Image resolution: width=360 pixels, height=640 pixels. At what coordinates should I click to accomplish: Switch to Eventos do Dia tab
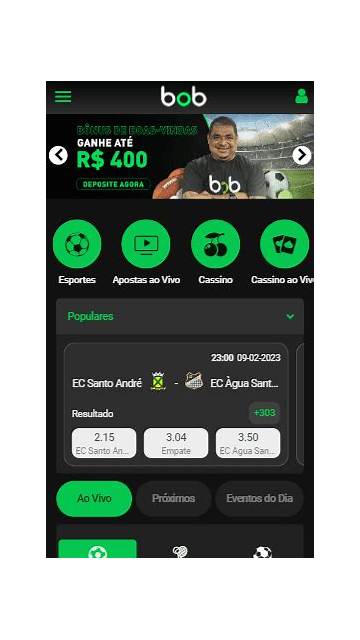pyautogui.click(x=259, y=498)
